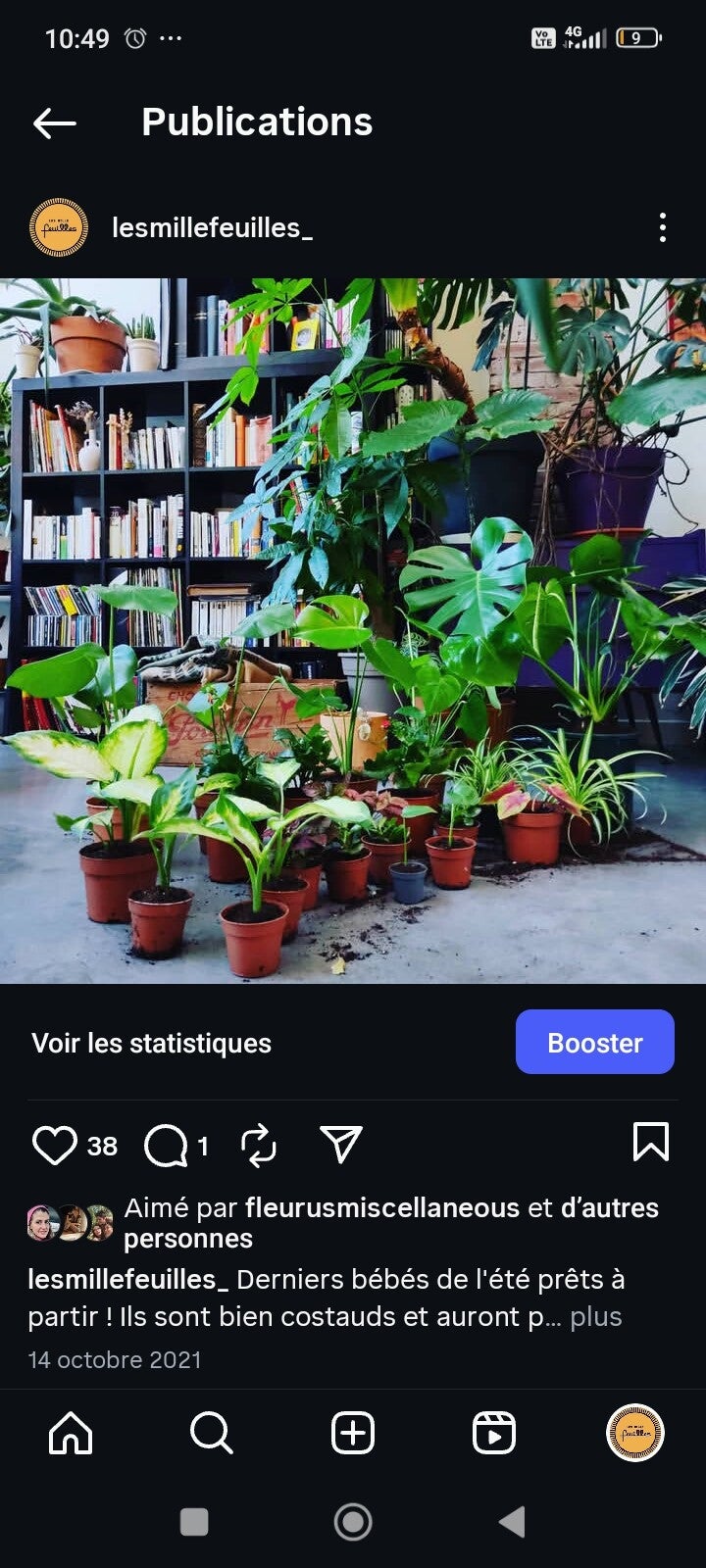706x1568 pixels.
Task: Tap the system back button
Action: point(512,1522)
